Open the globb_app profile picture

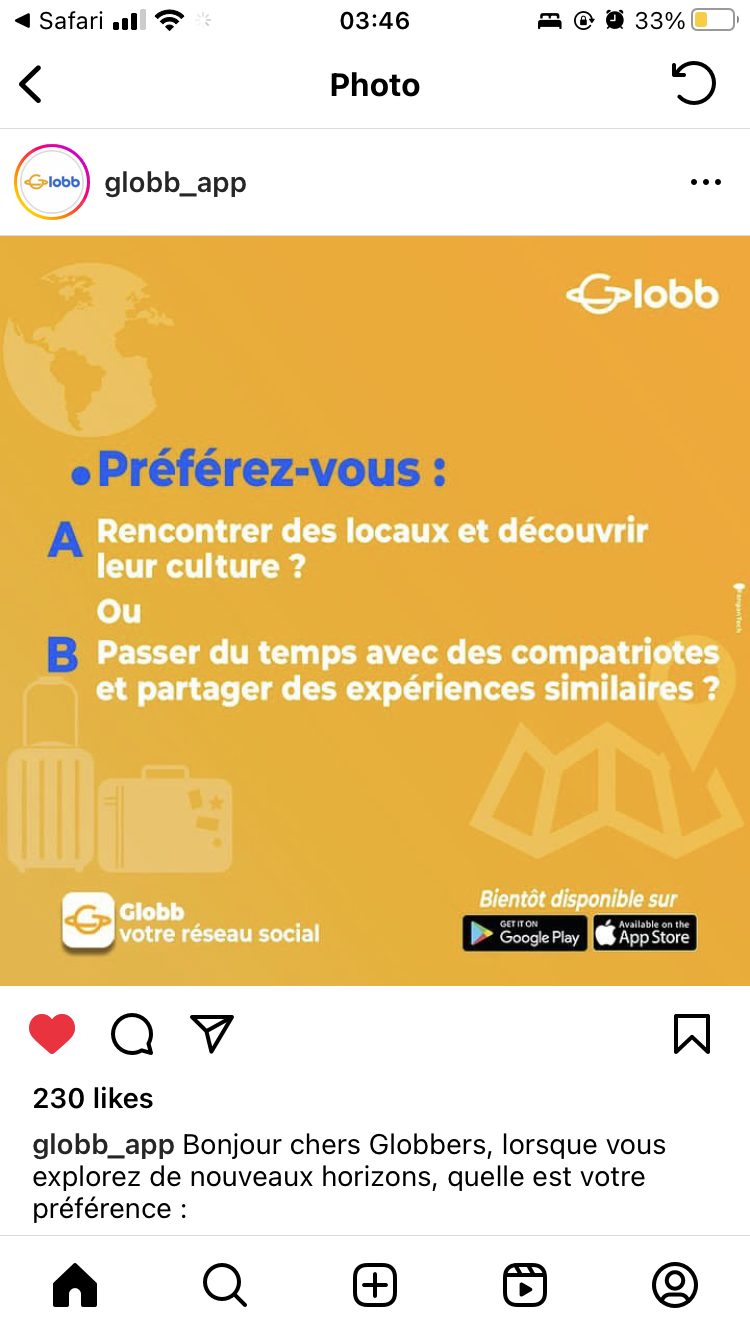click(52, 182)
